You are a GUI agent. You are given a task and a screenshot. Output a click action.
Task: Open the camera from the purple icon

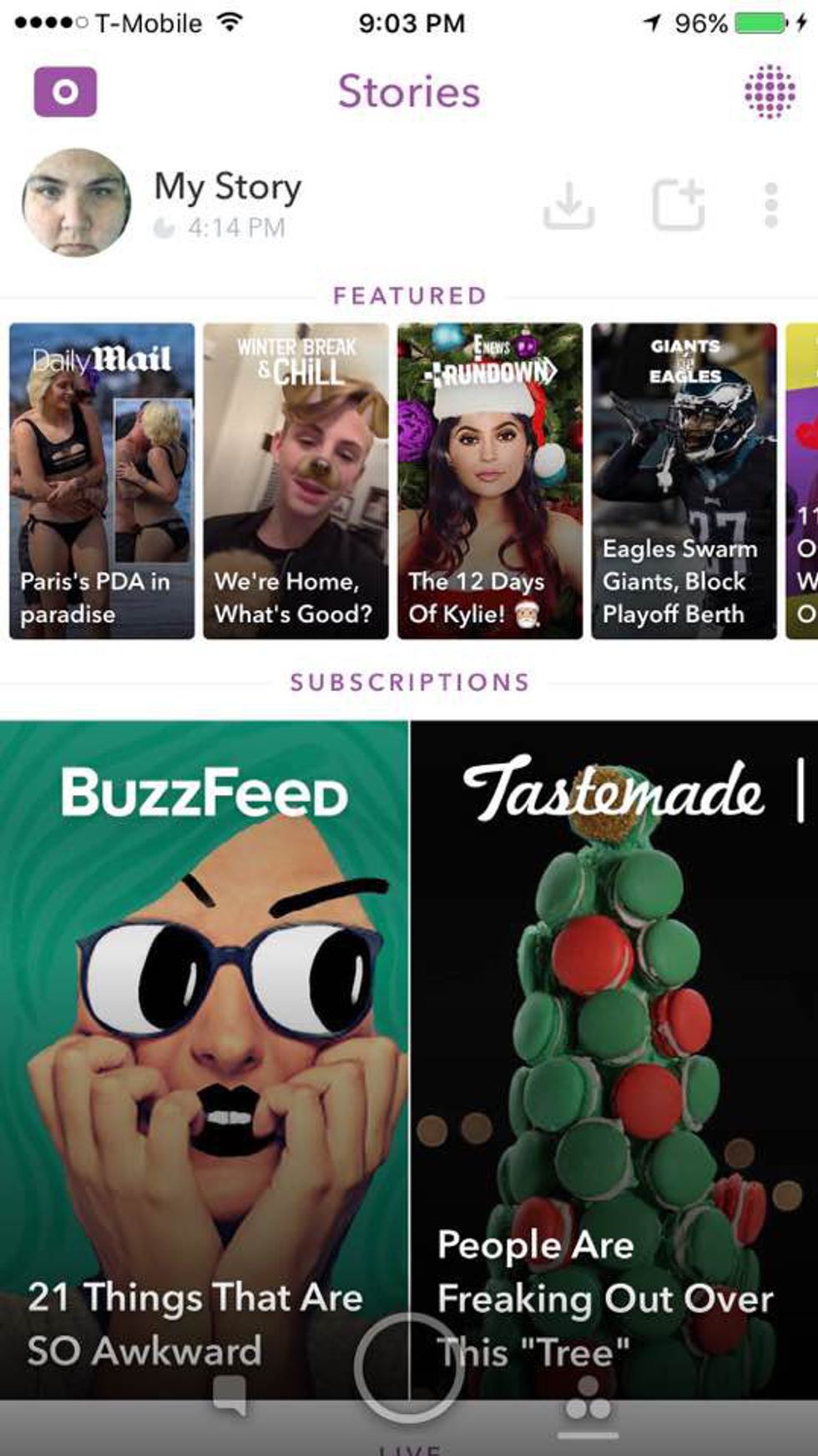click(x=65, y=92)
